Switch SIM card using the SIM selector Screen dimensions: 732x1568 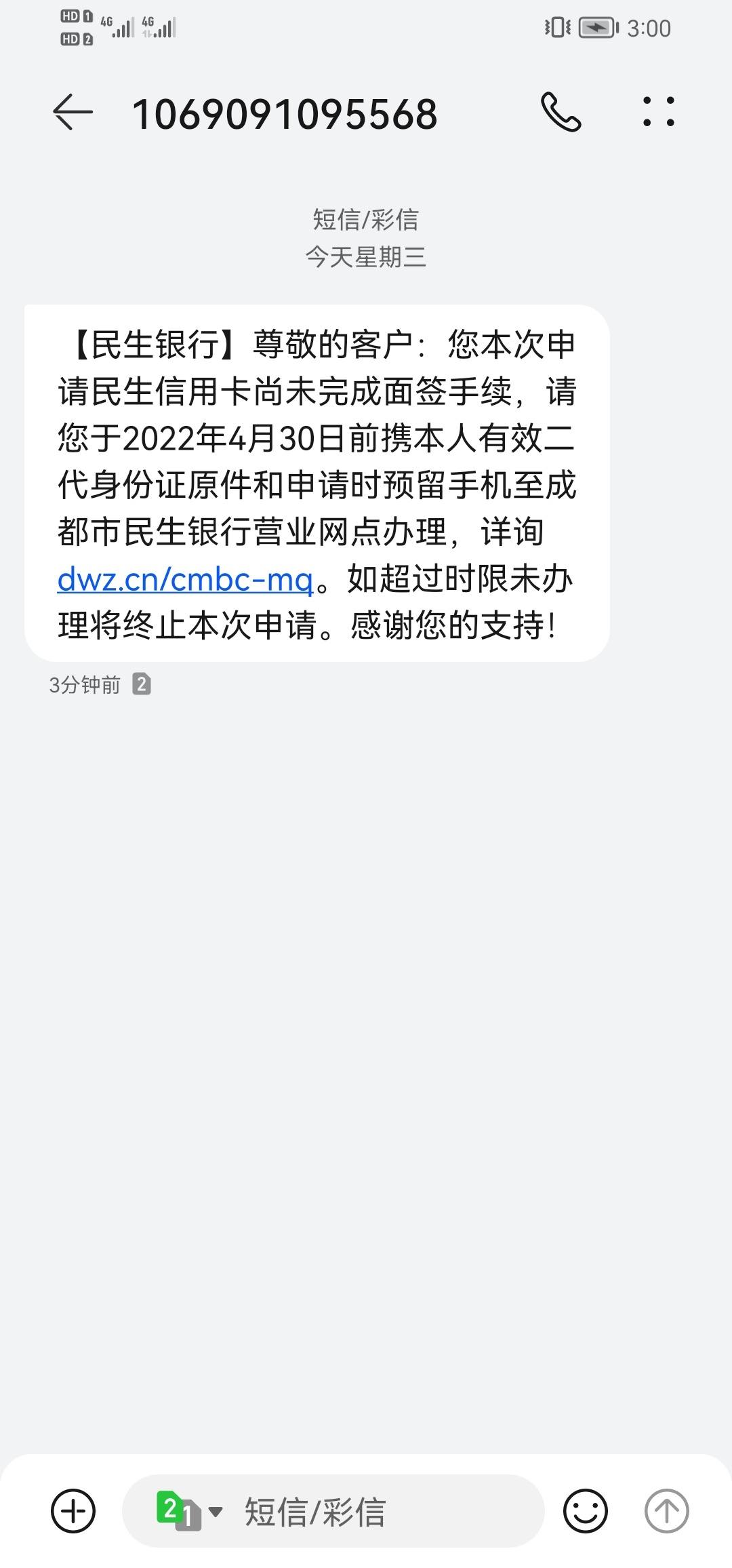pos(189,1510)
